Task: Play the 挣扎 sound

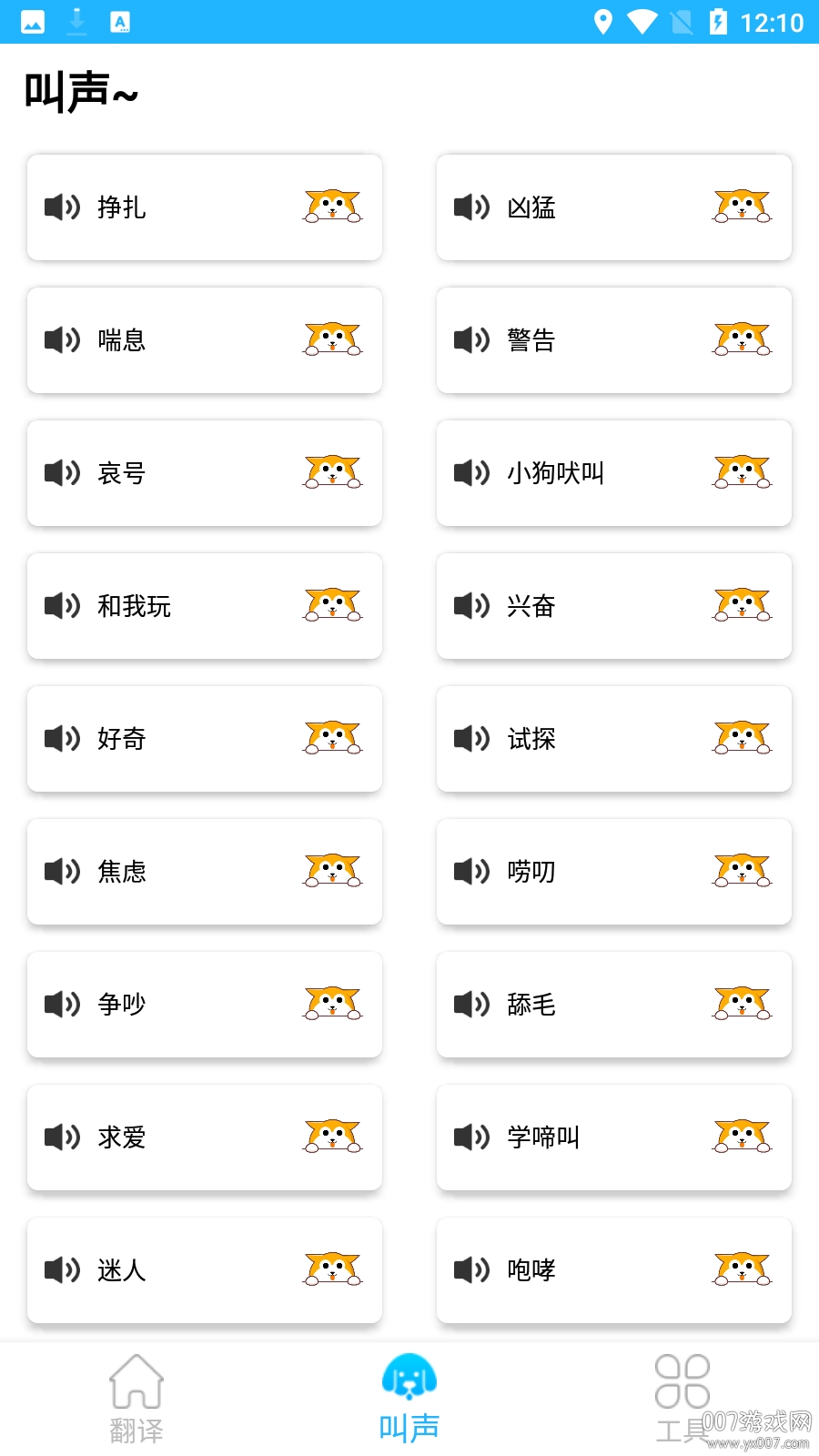Action: coord(204,207)
